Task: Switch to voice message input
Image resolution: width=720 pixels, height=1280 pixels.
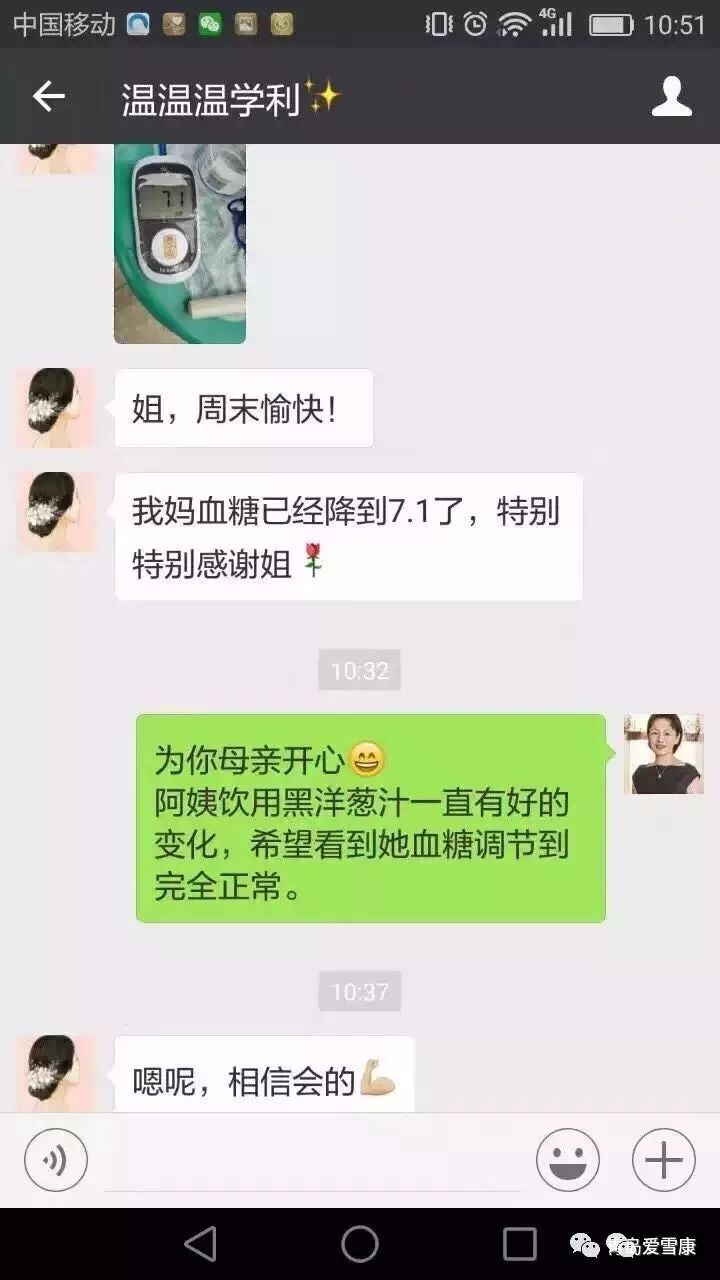Action: coord(56,1160)
